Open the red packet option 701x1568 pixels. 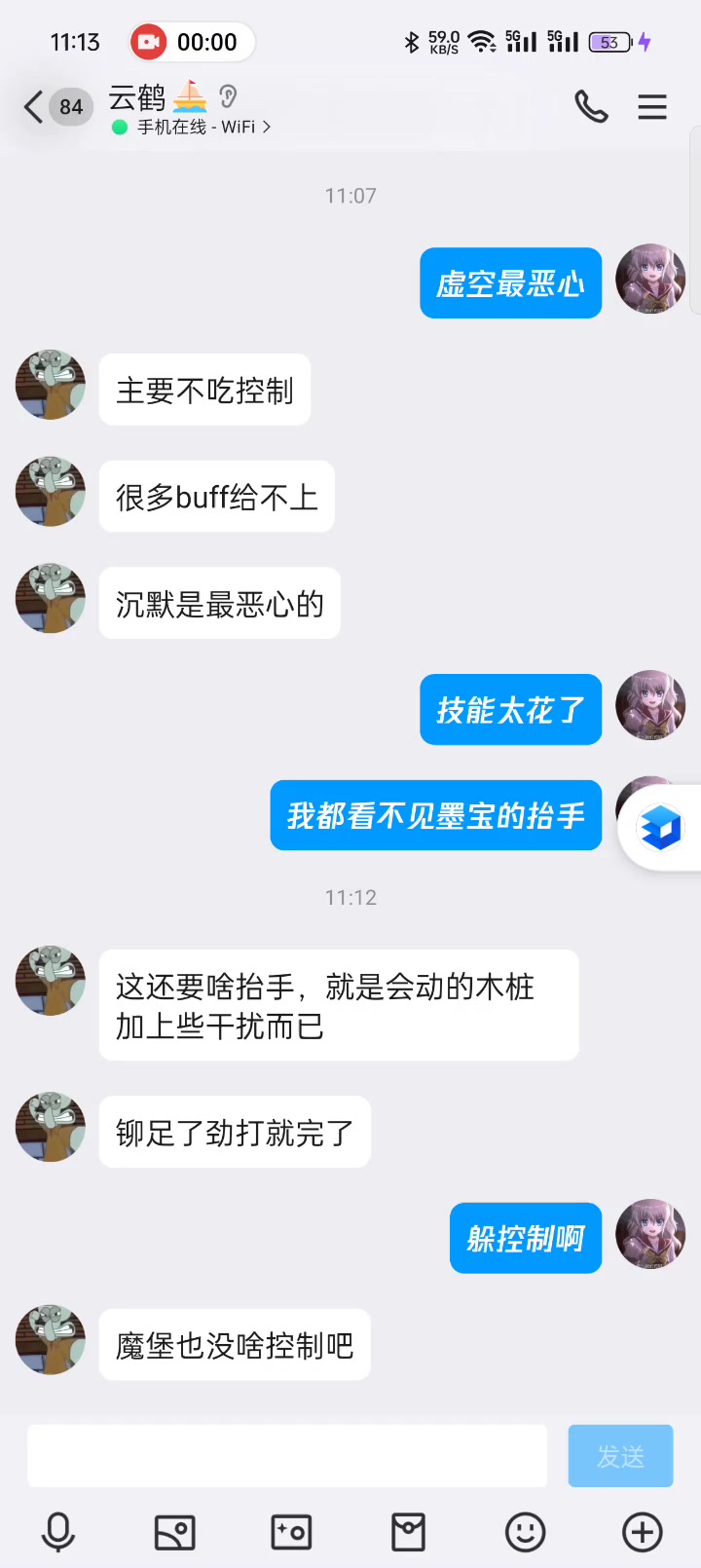[x=408, y=1532]
